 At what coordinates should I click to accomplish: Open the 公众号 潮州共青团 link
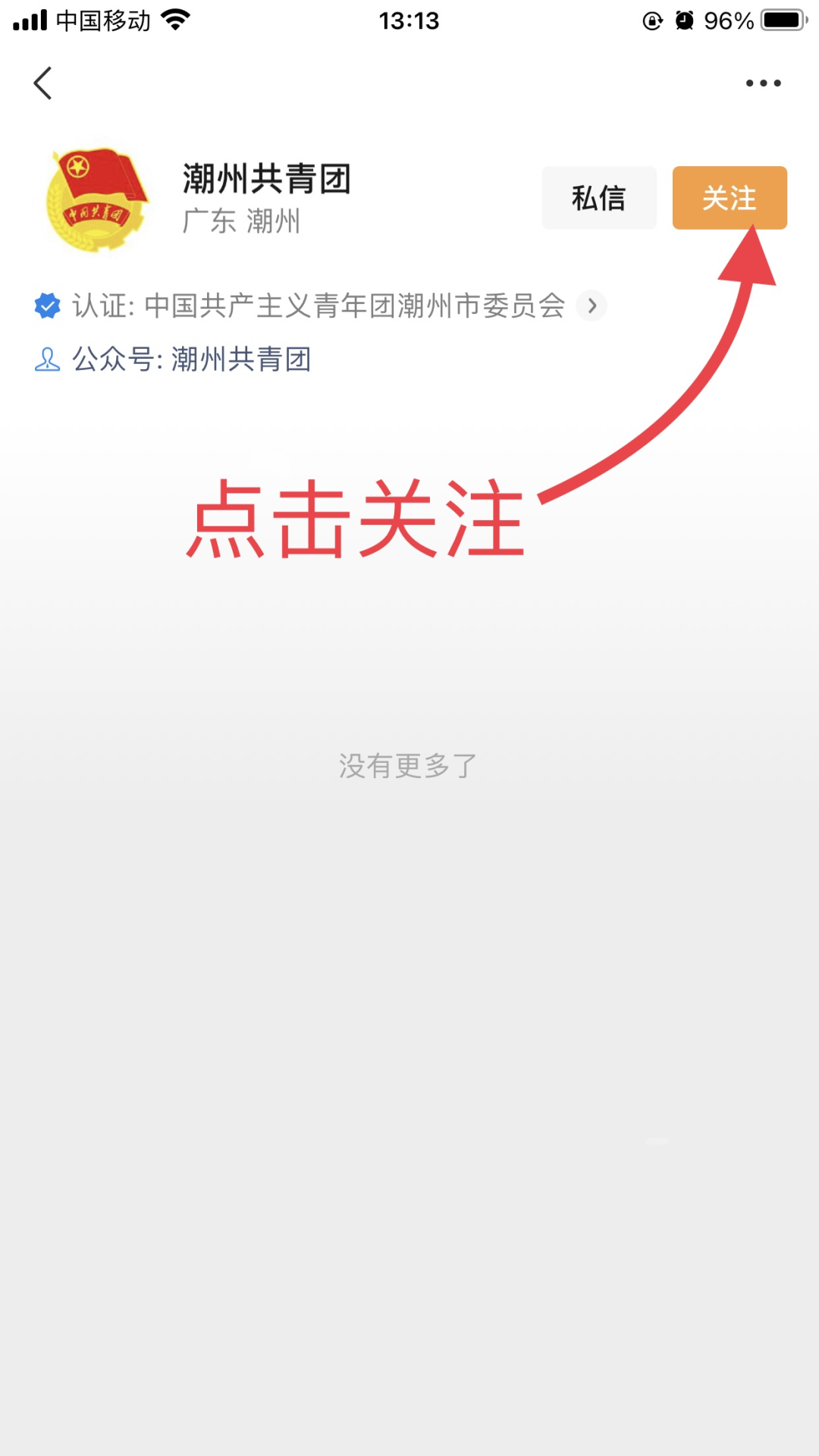click(x=240, y=359)
